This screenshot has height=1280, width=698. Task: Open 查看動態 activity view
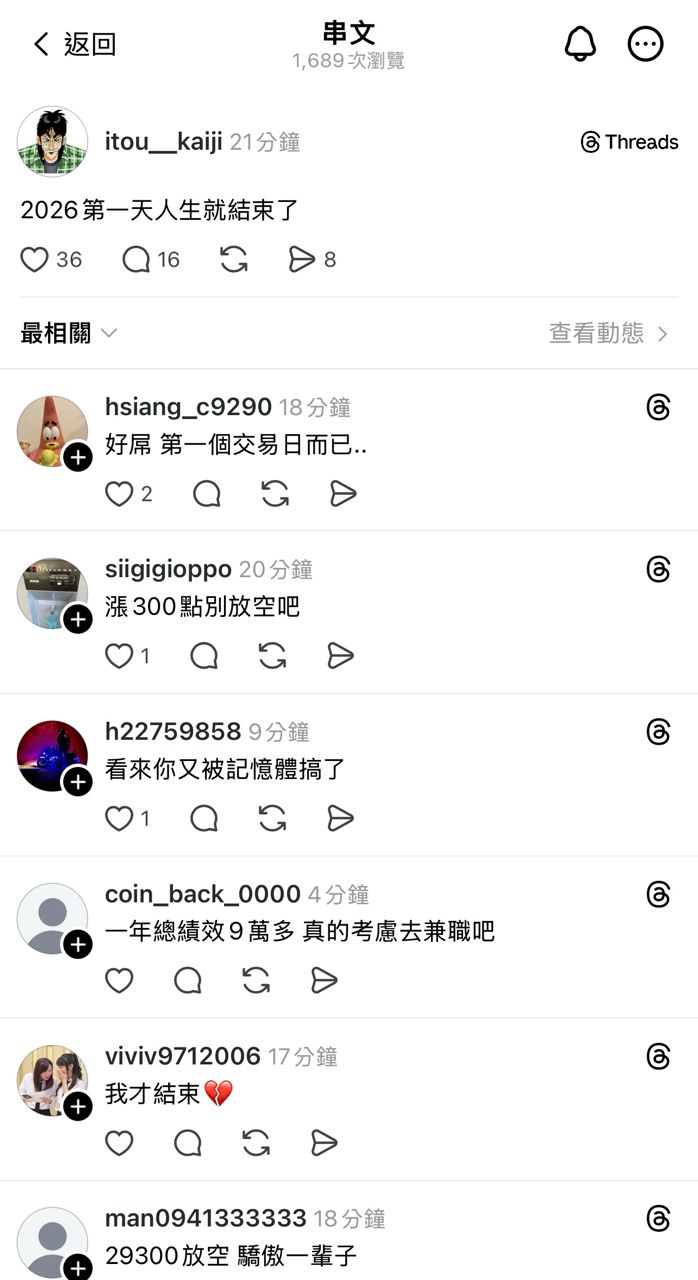[x=608, y=333]
